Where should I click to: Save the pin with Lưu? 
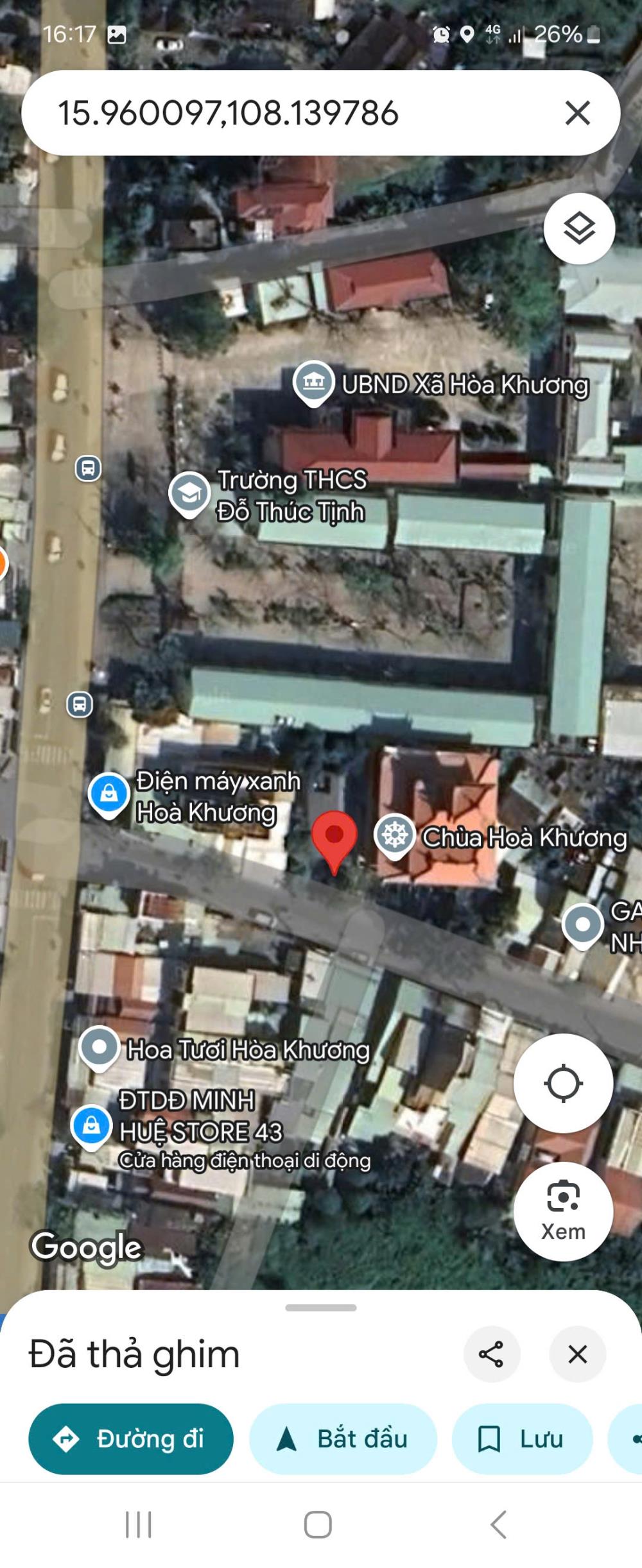coord(522,1438)
